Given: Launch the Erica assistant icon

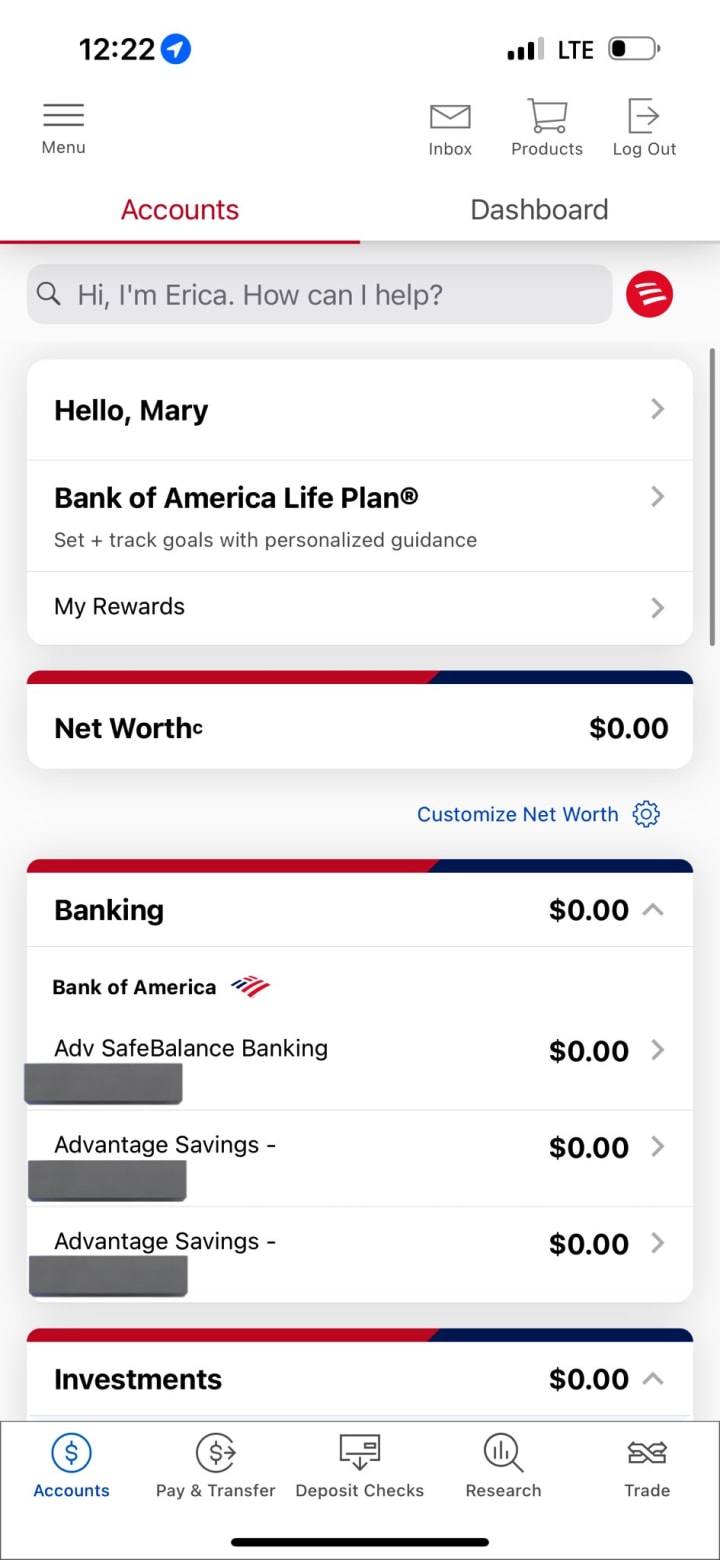Looking at the screenshot, I should coord(649,294).
